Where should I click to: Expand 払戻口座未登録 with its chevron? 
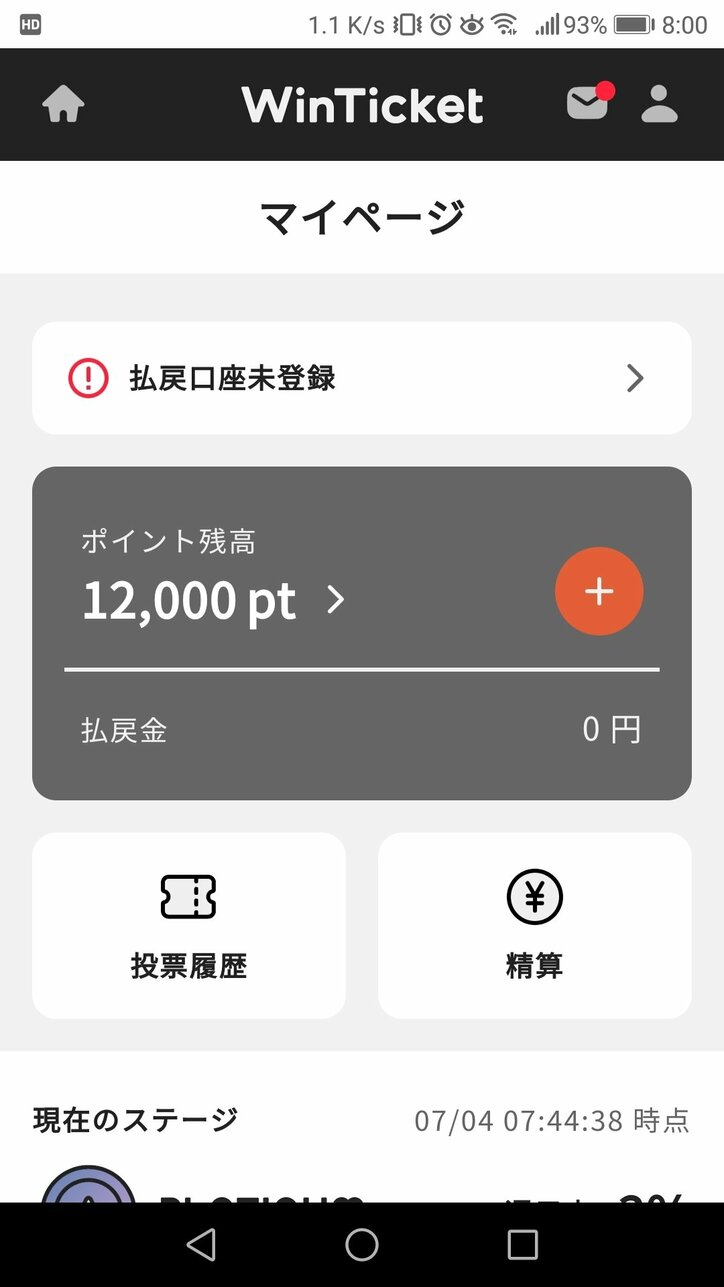[x=634, y=378]
